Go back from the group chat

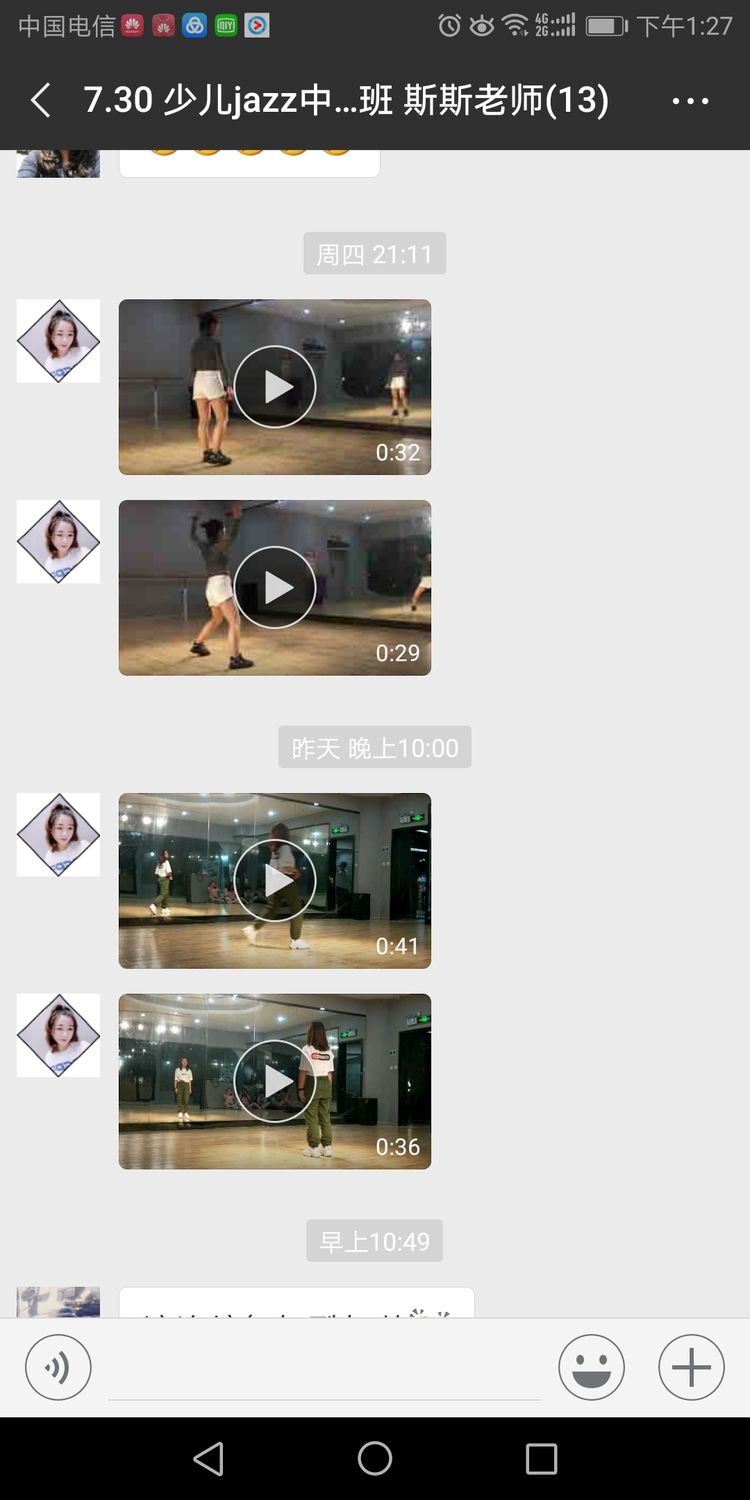click(41, 101)
